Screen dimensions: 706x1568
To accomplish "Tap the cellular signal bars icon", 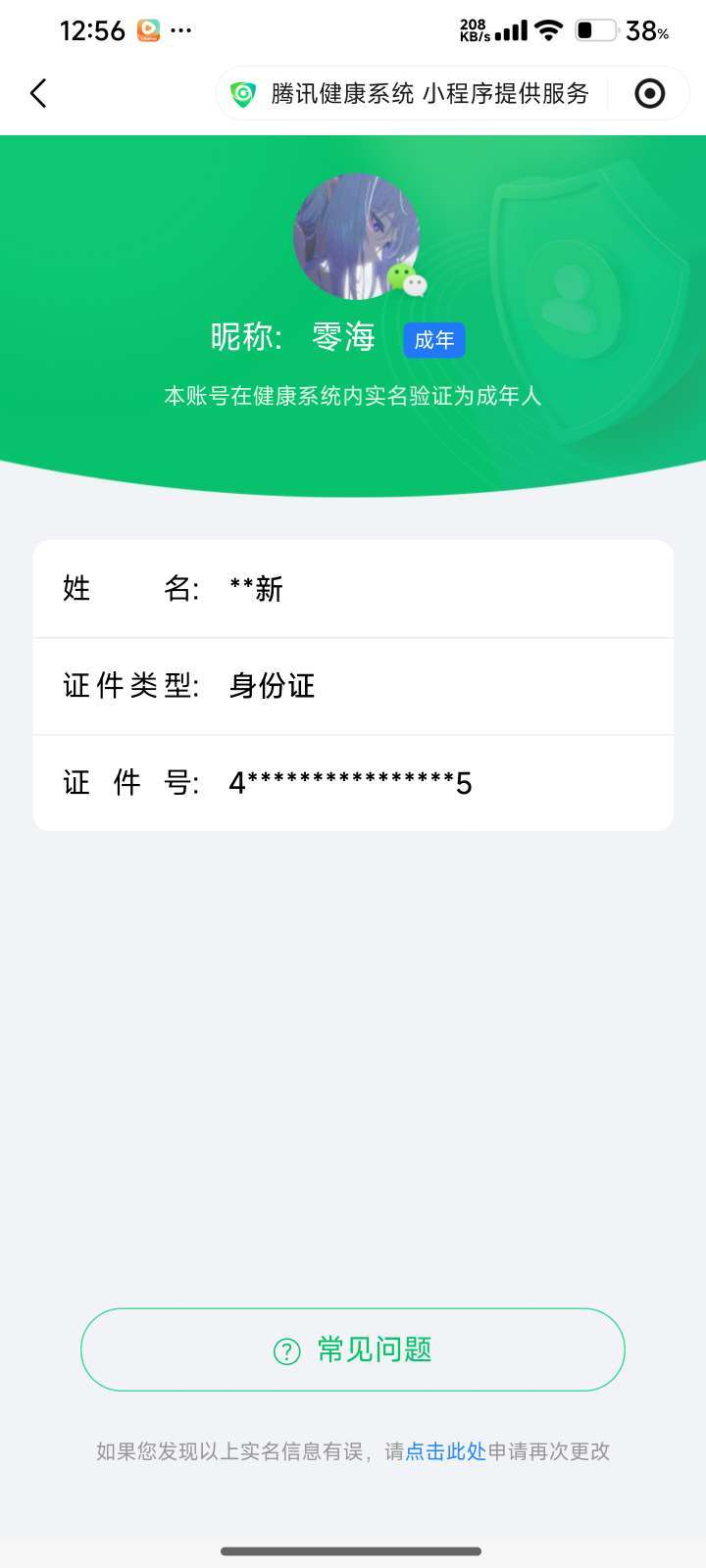I will (x=515, y=29).
